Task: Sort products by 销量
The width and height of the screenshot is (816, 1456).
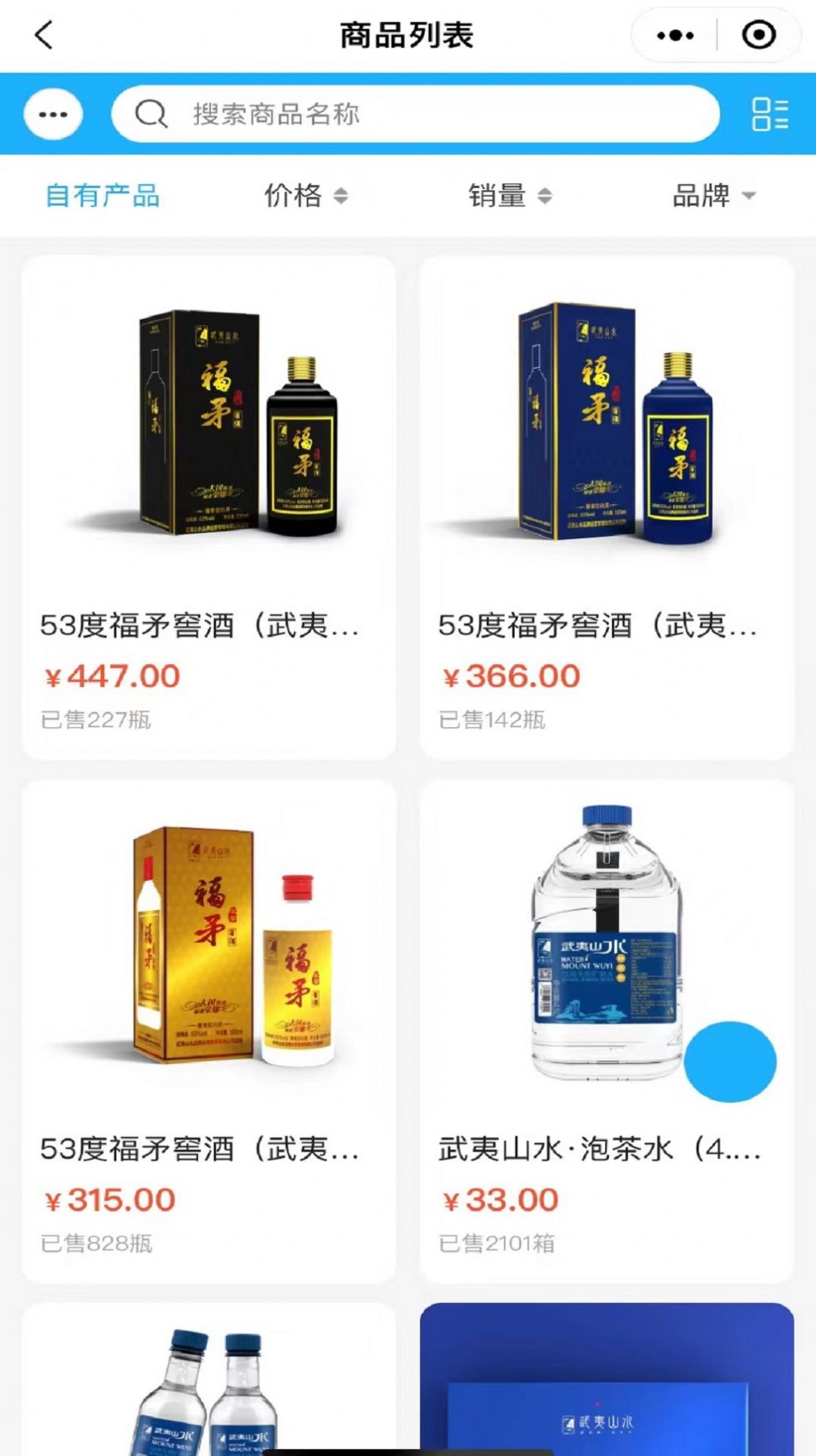Action: pyautogui.click(x=509, y=196)
